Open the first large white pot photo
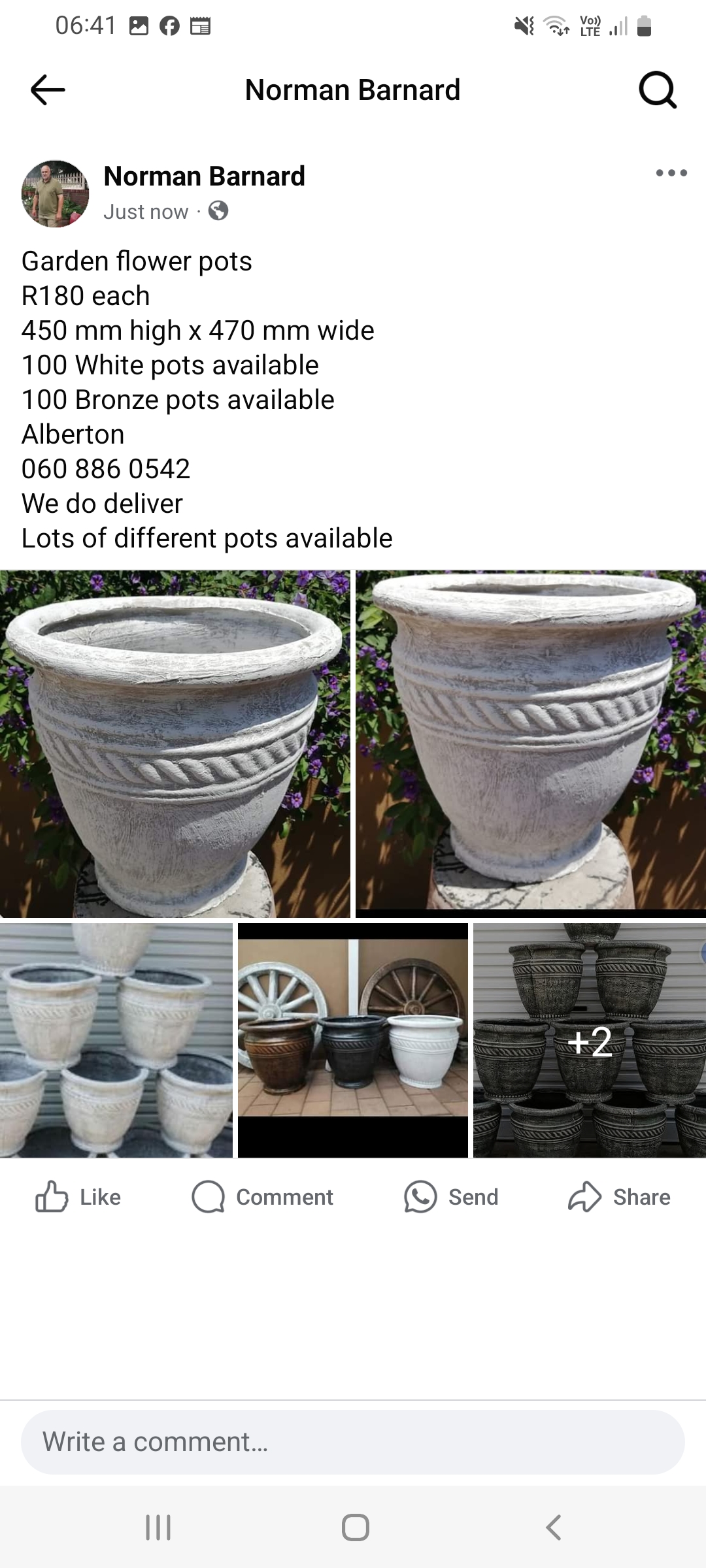706x1568 pixels. click(175, 743)
